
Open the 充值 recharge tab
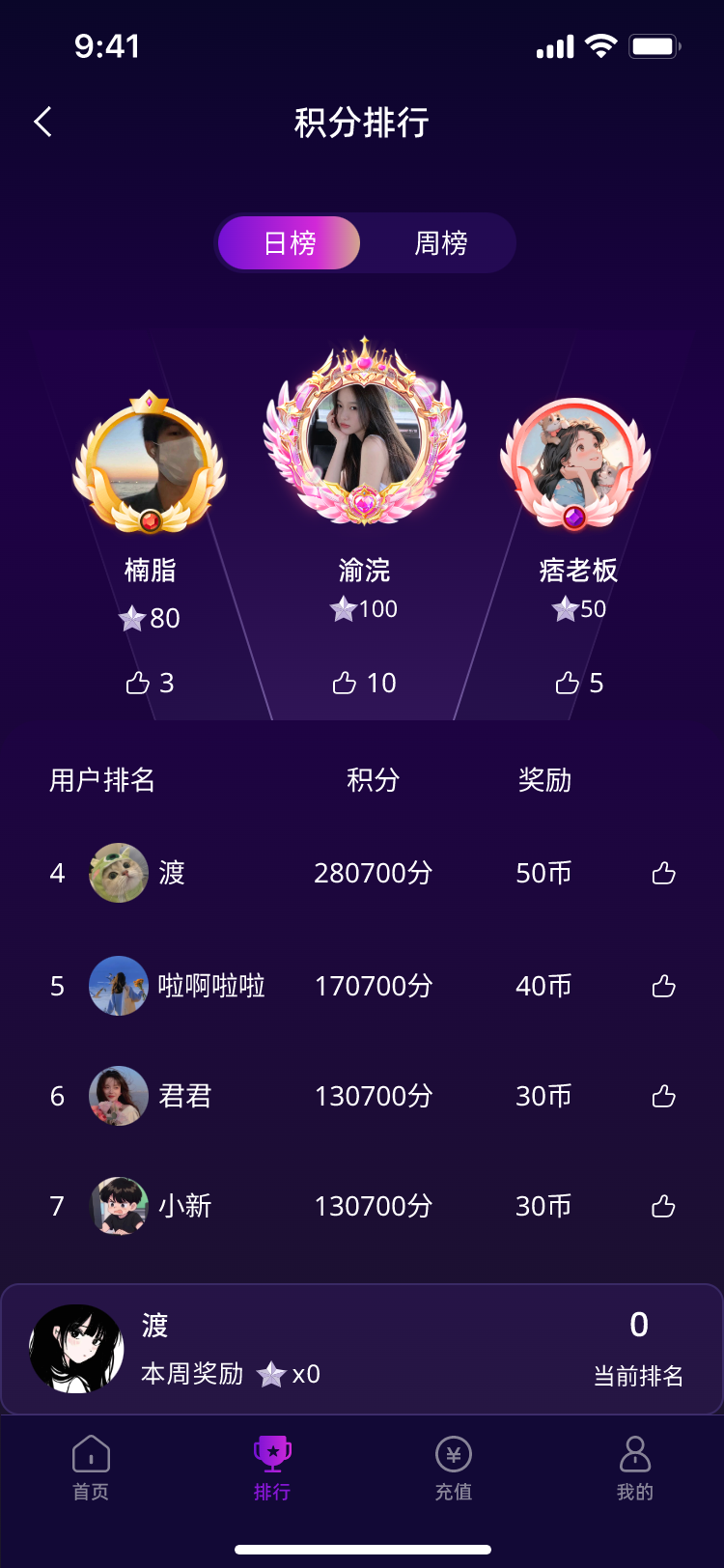click(x=454, y=1468)
